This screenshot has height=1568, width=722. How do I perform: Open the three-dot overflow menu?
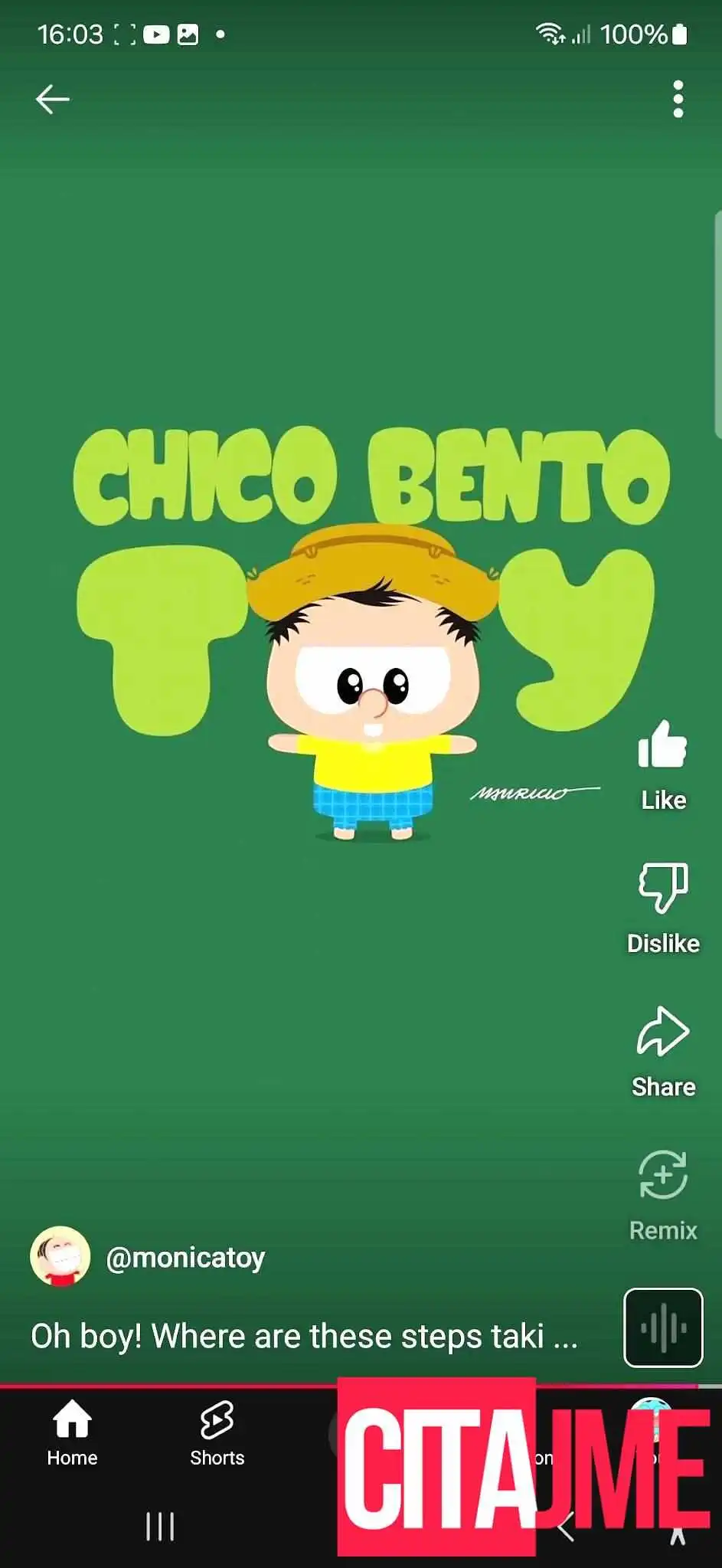pos(678,100)
